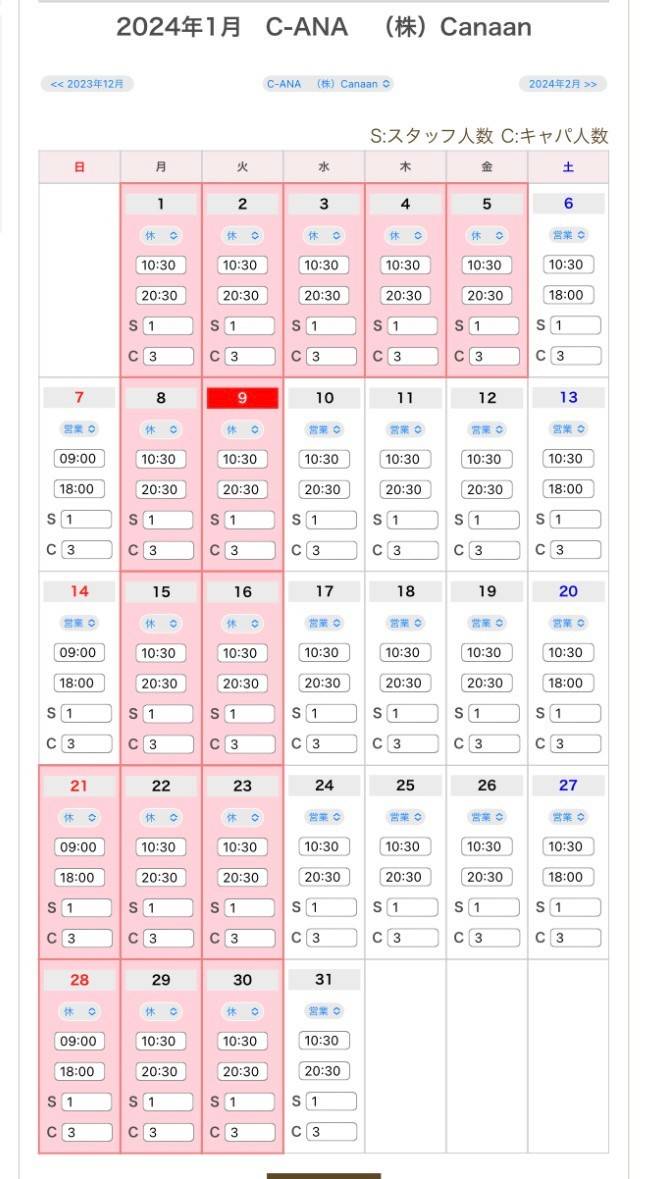
Task: Edit staff count field for January 15
Action: coord(167,714)
